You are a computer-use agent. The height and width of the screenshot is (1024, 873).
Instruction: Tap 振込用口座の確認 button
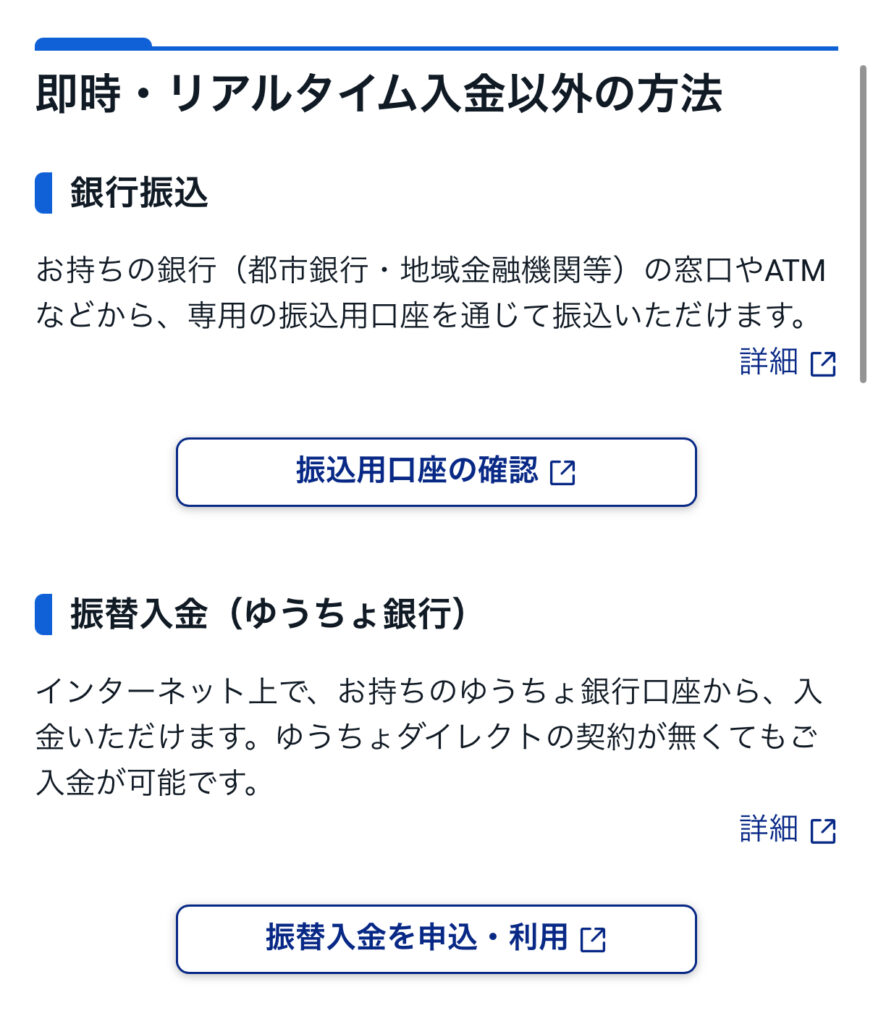pyautogui.click(x=436, y=472)
